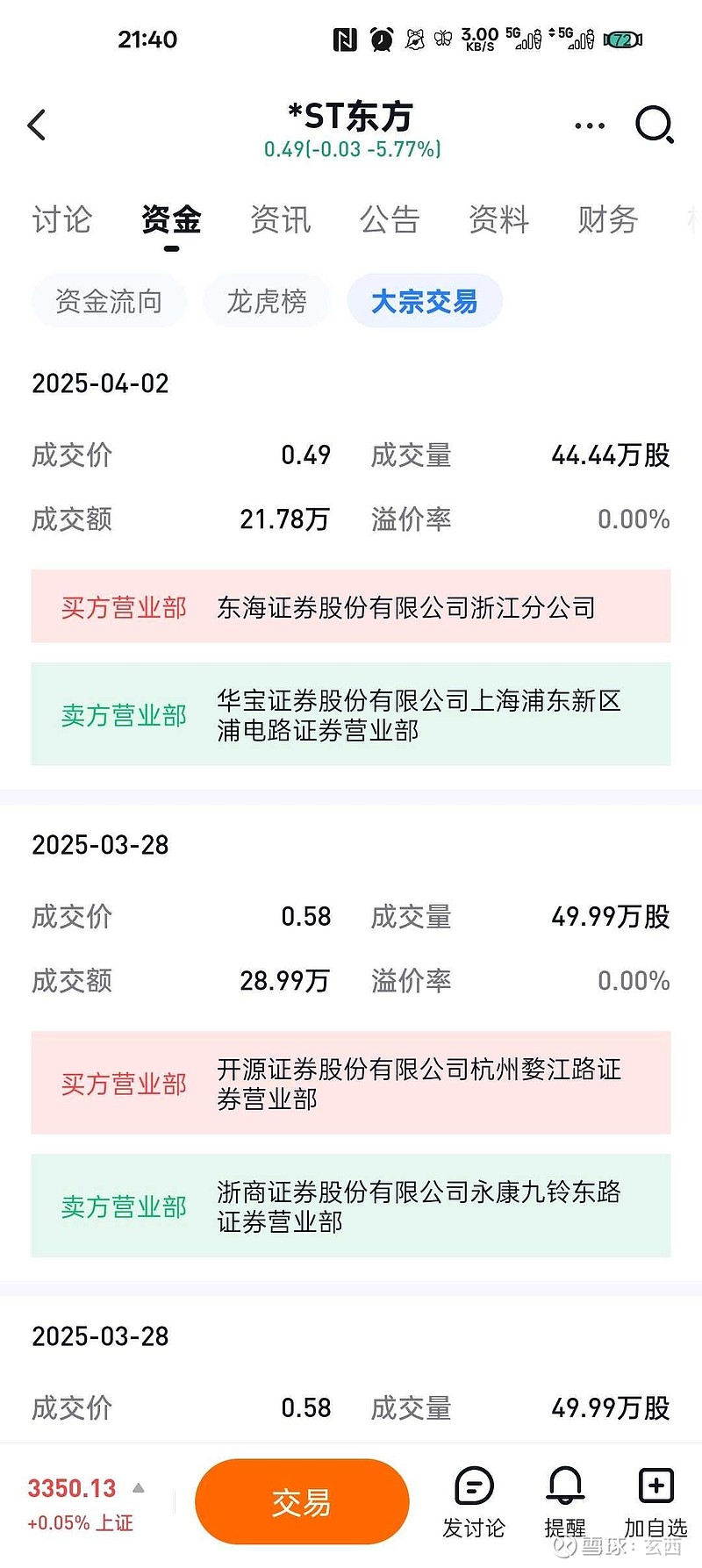Tap the alarm clock icon in status bar
Image resolution: width=702 pixels, height=1568 pixels.
click(x=379, y=39)
